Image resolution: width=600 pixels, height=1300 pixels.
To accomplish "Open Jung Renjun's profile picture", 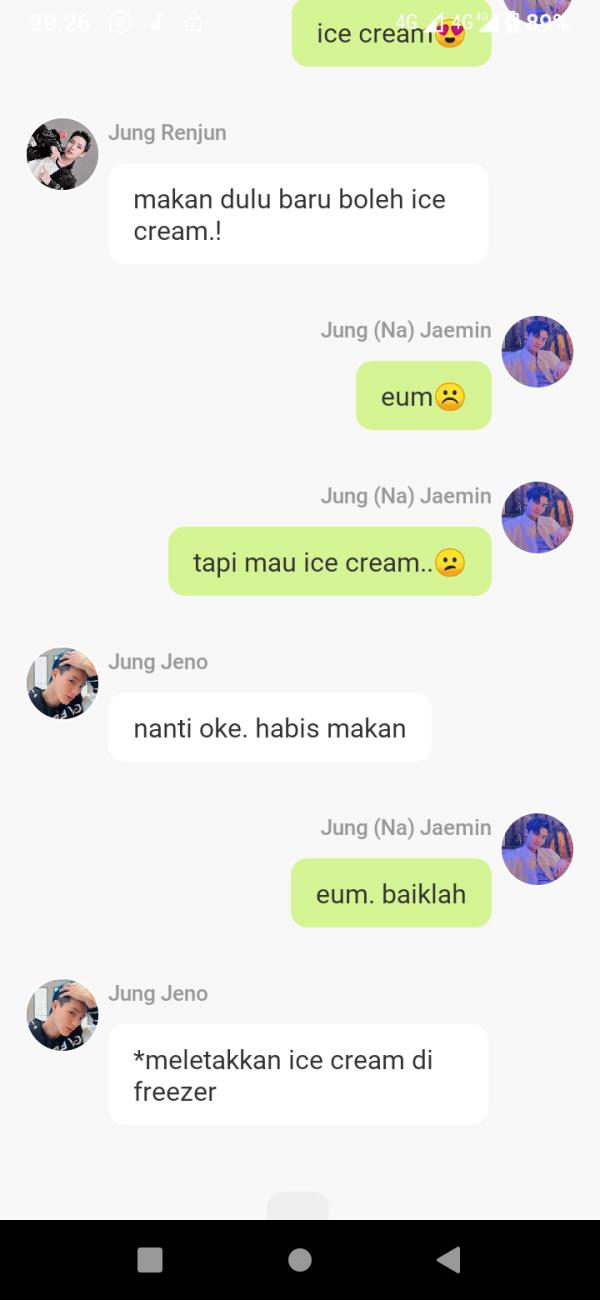I will coord(62,154).
